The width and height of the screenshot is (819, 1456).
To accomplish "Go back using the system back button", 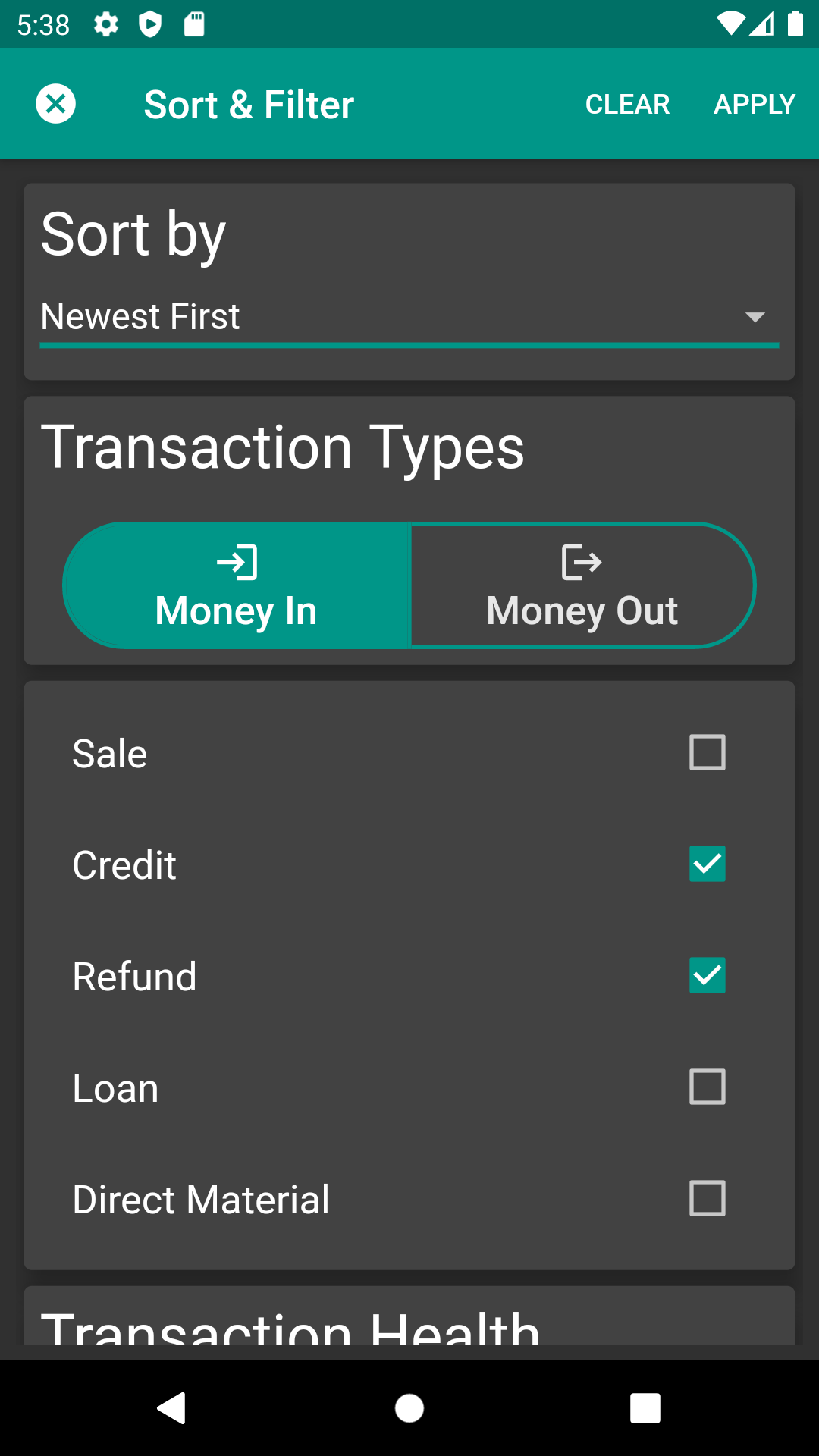I will 172,1408.
